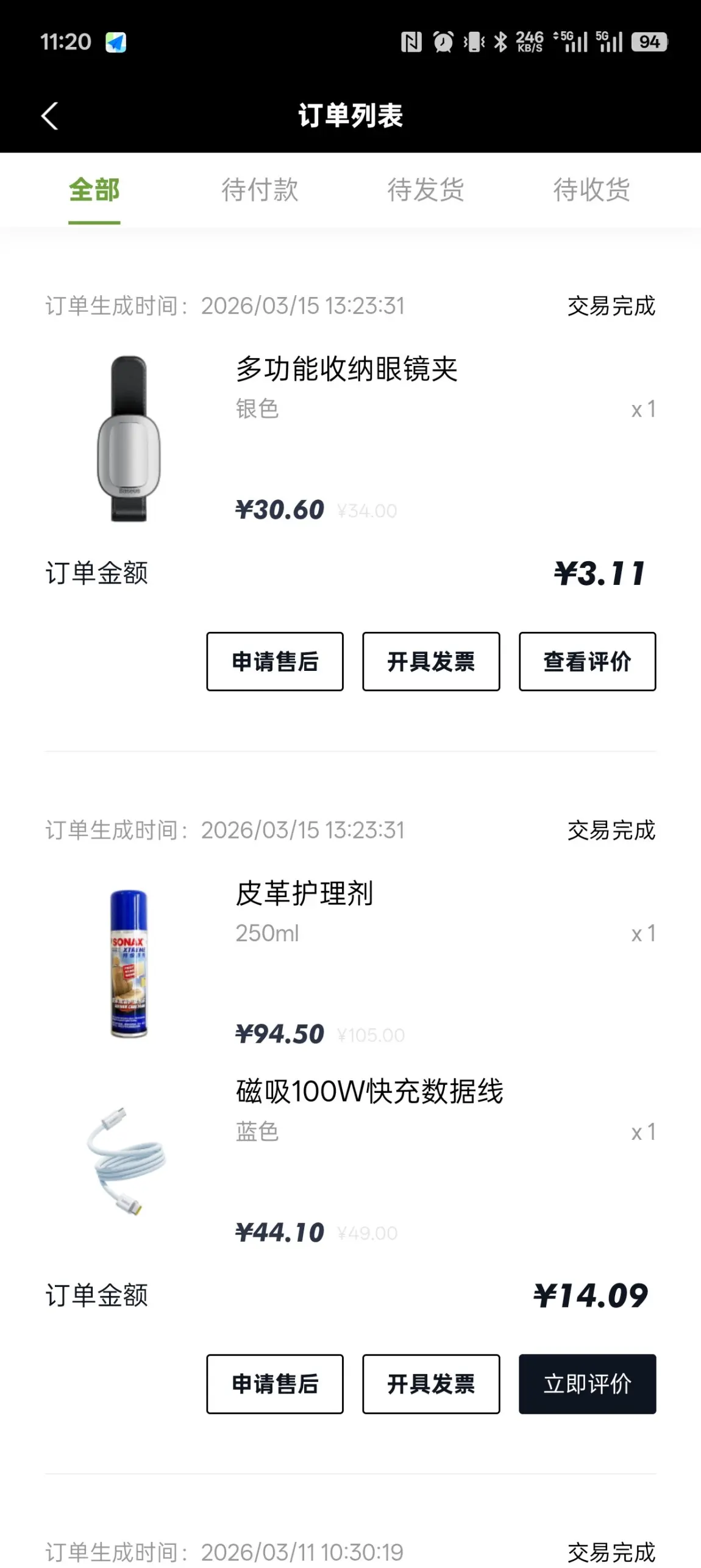Open the 多功能收纳眼镜夹 order item
This screenshot has height=1568, width=701.
346,370
